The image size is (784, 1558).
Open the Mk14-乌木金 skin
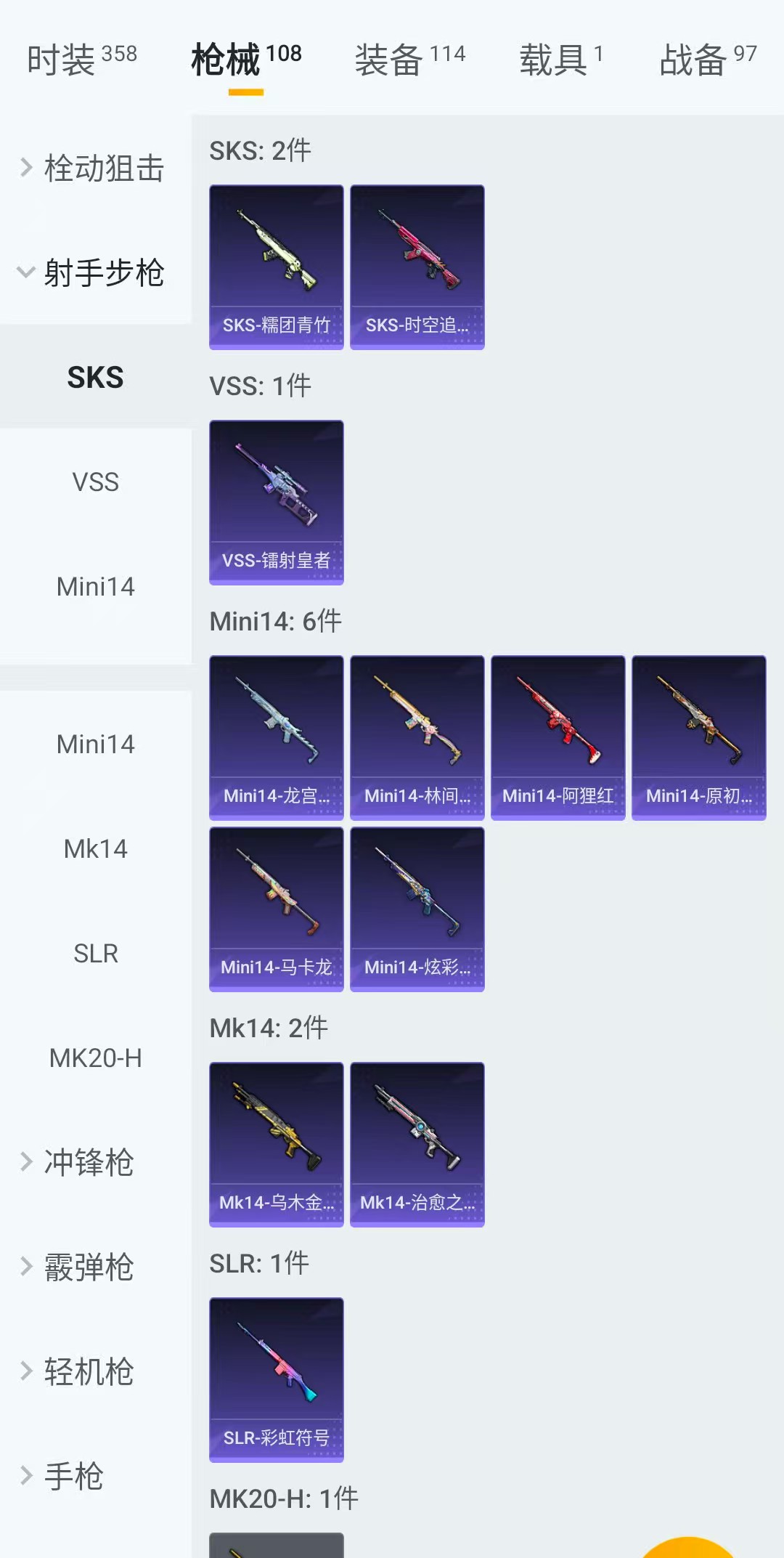(276, 1144)
